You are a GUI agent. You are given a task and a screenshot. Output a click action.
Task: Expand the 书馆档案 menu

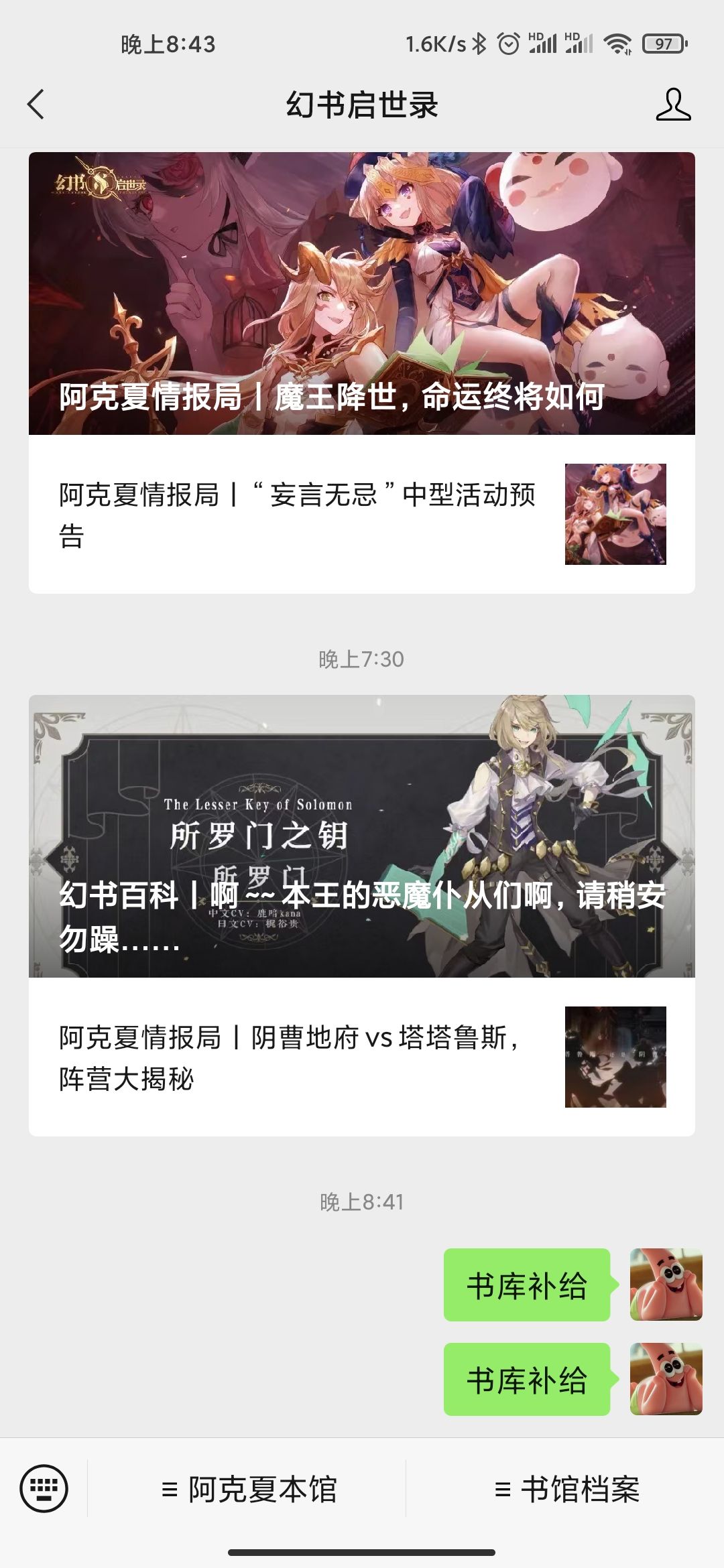pos(566,1489)
